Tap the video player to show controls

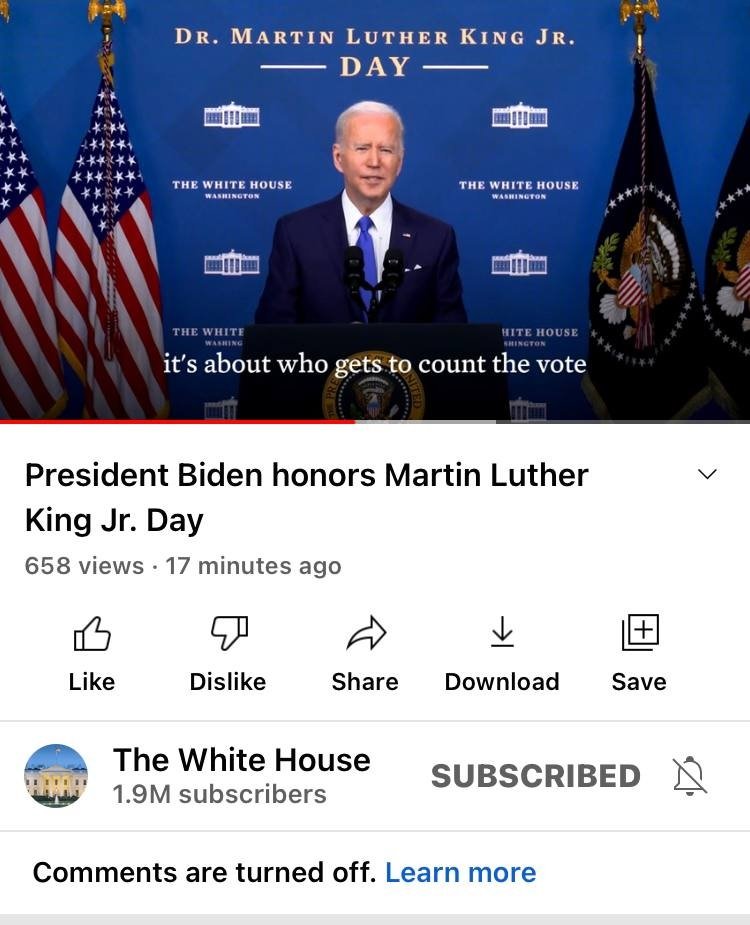(x=375, y=210)
